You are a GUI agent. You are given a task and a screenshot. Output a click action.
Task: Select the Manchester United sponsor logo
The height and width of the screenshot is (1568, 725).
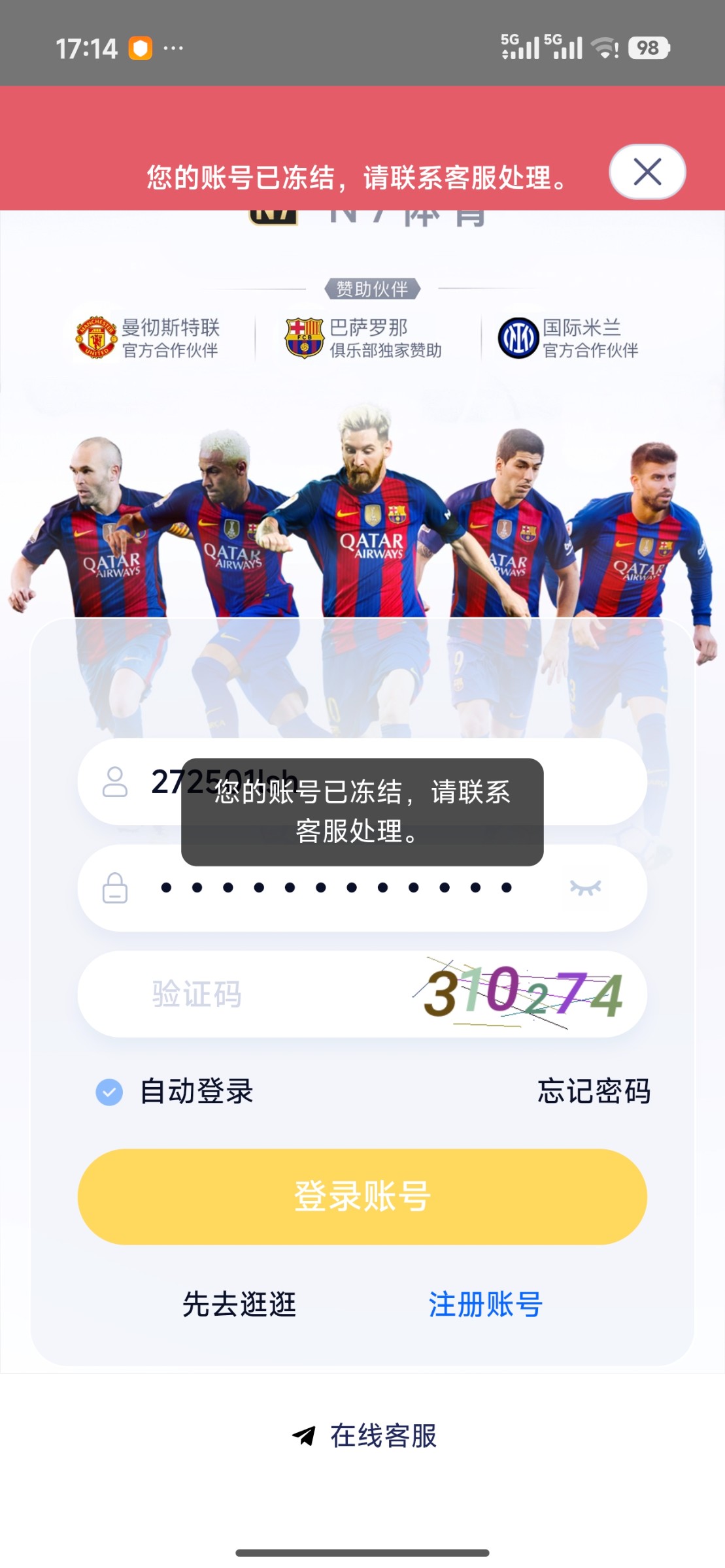tap(95, 337)
